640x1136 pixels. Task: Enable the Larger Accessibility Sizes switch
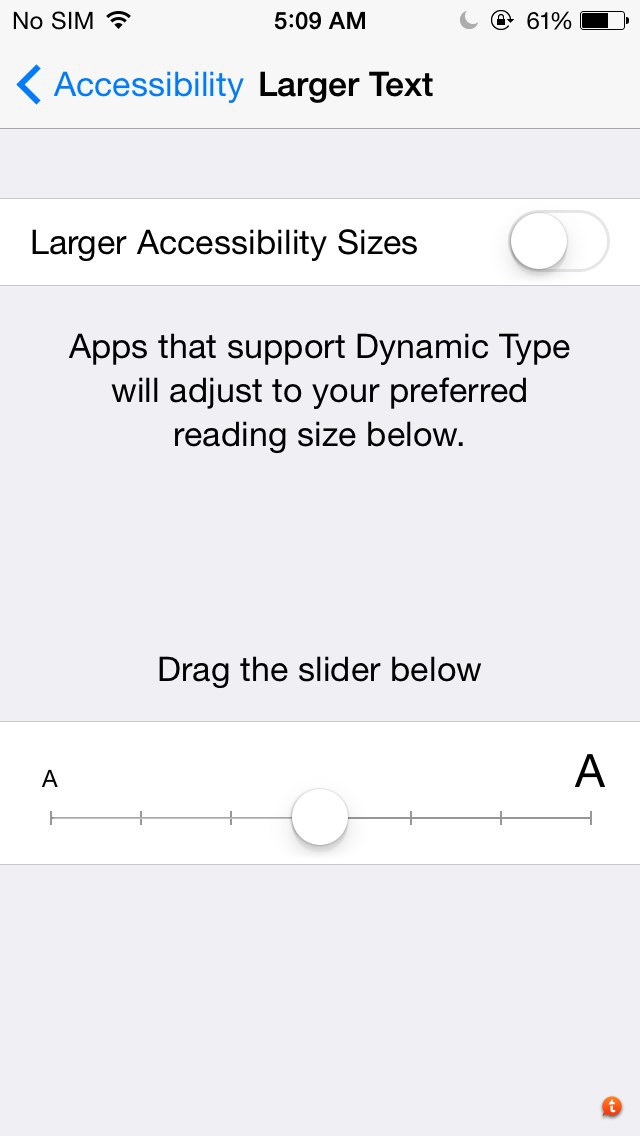tap(559, 241)
